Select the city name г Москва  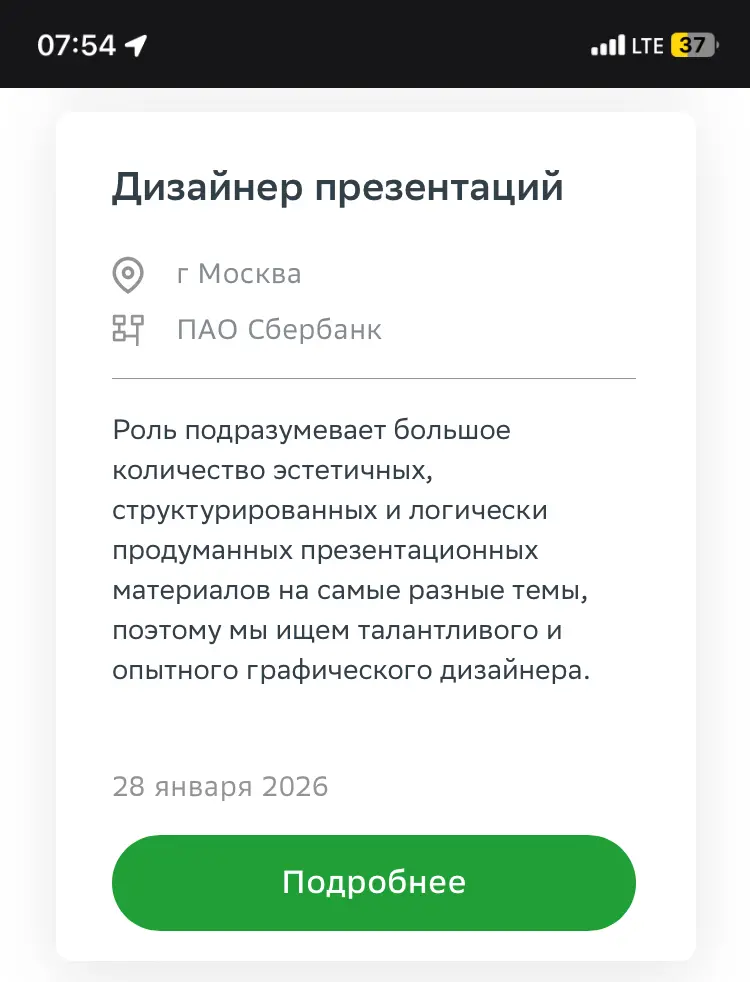coord(239,273)
